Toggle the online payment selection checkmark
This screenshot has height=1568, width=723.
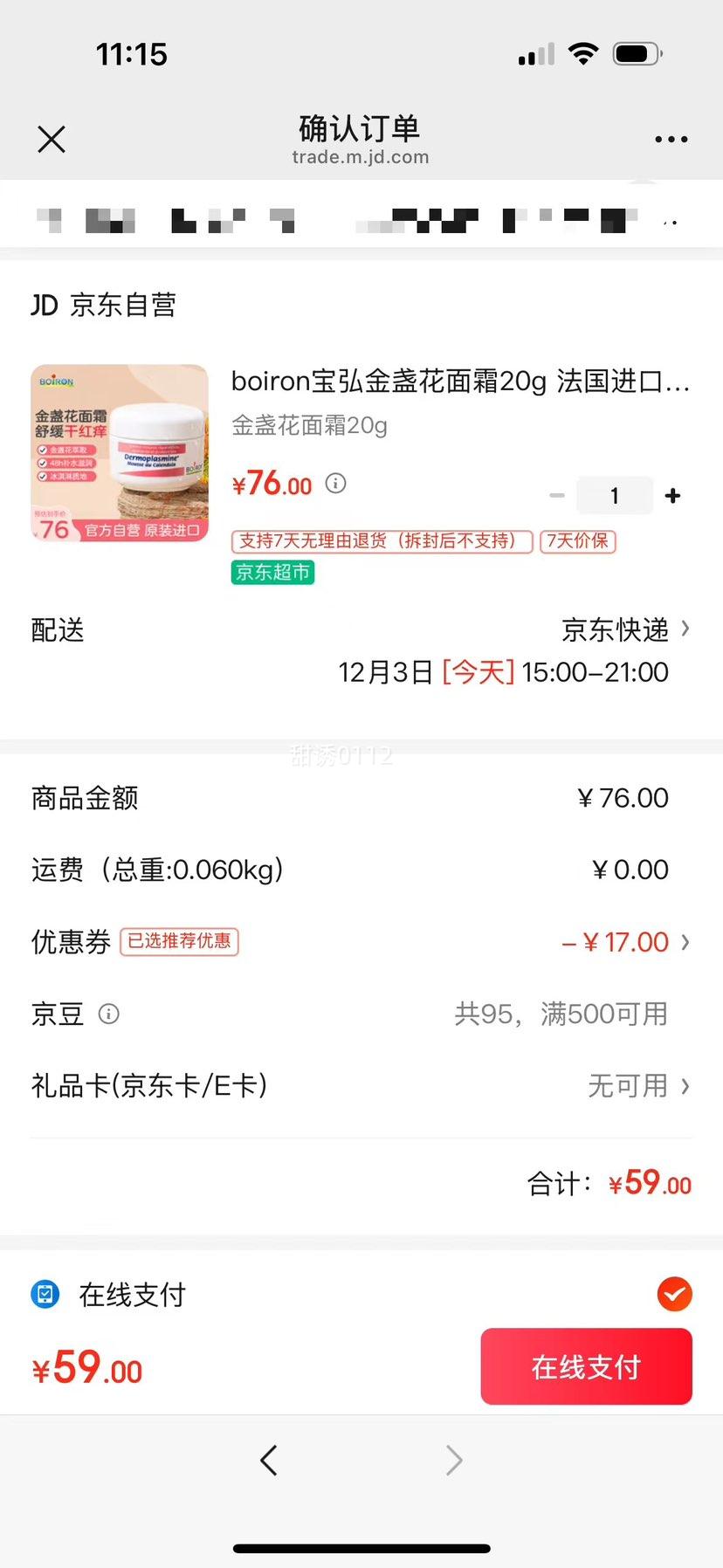point(674,1295)
